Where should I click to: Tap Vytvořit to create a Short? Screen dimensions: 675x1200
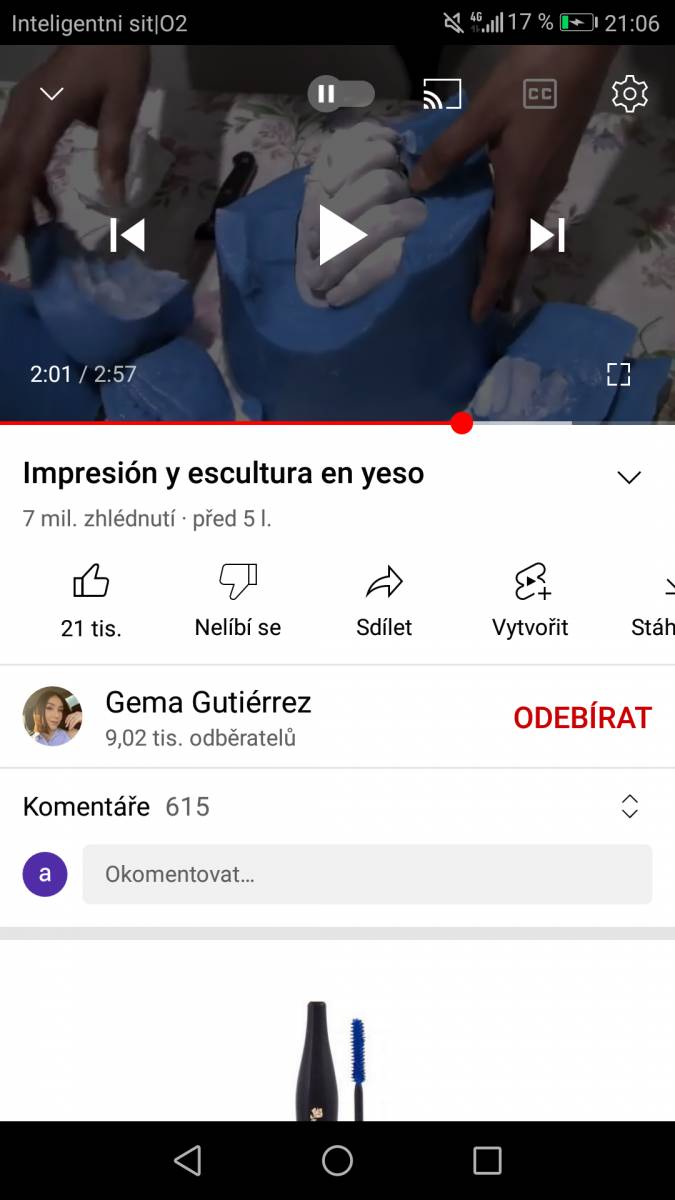click(x=530, y=600)
